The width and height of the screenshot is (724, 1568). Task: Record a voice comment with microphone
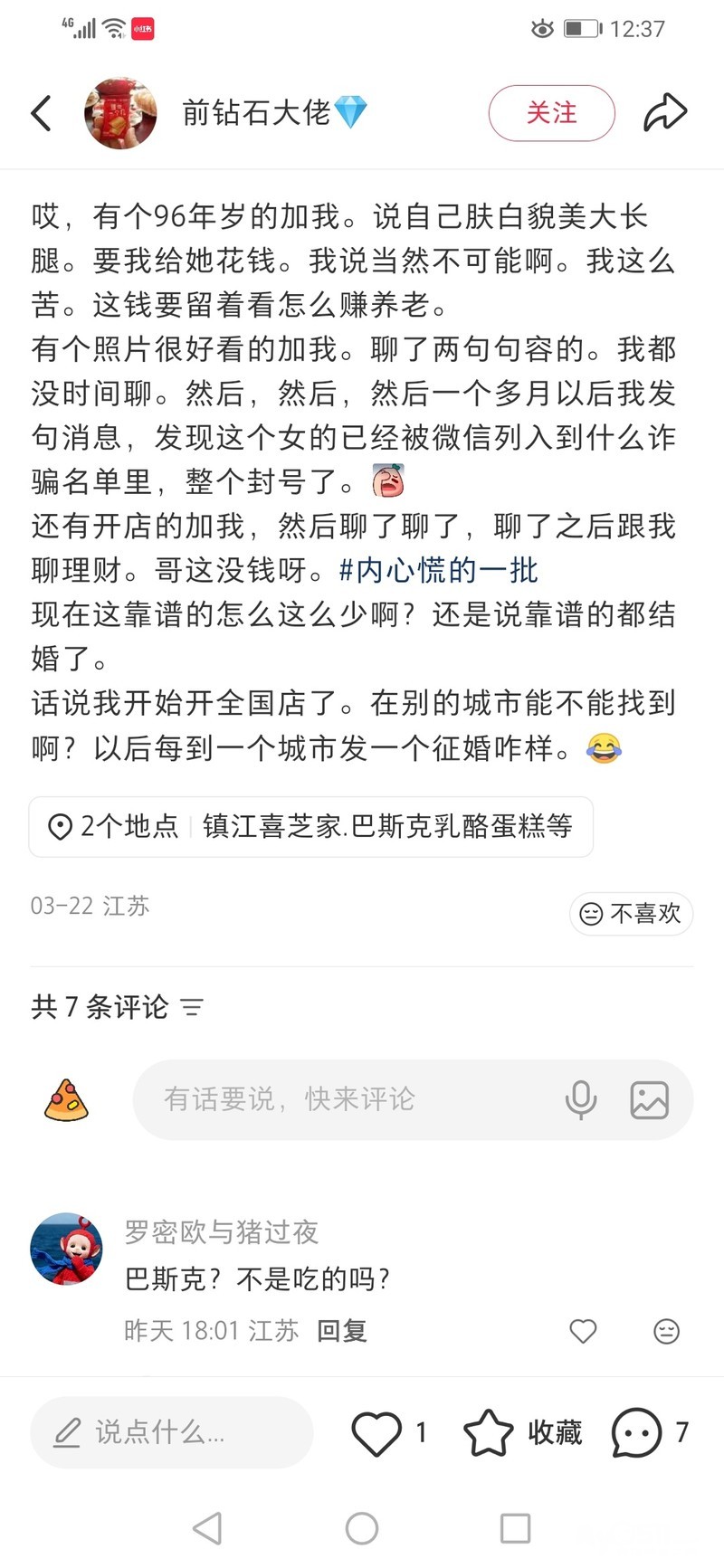click(580, 1099)
